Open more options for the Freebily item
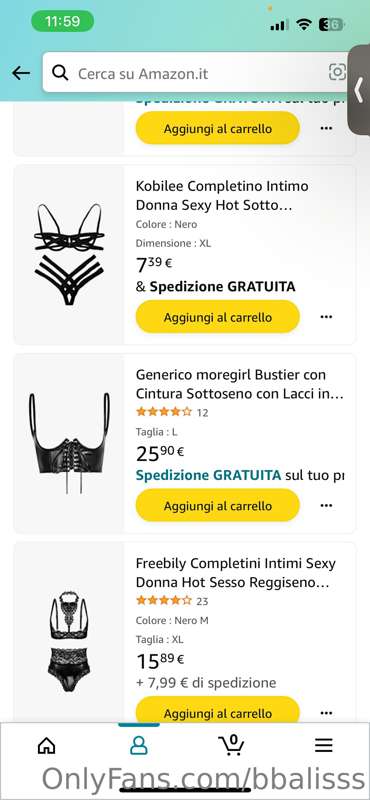 tap(326, 712)
